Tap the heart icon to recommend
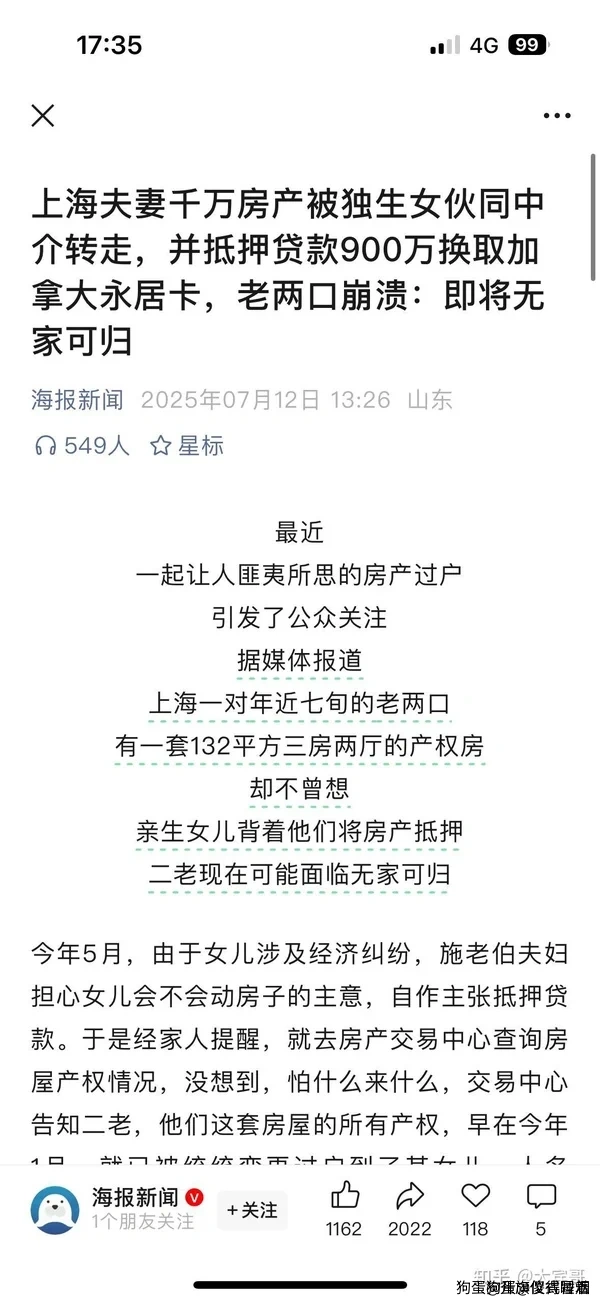 click(476, 1196)
